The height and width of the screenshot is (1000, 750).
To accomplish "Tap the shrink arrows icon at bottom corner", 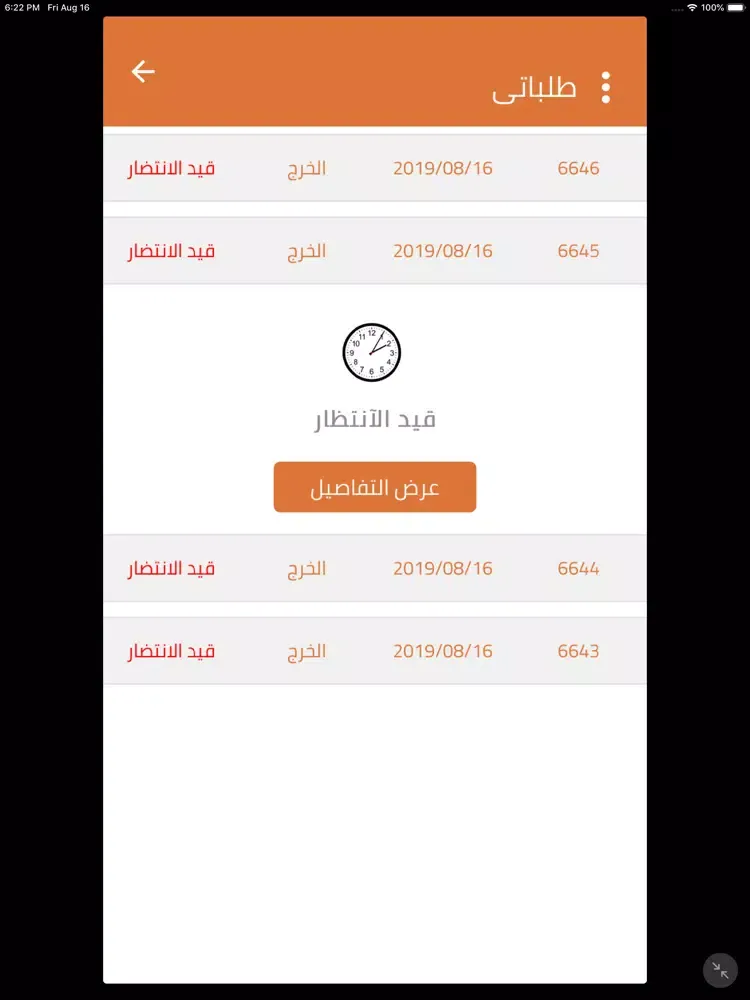I will tap(720, 971).
